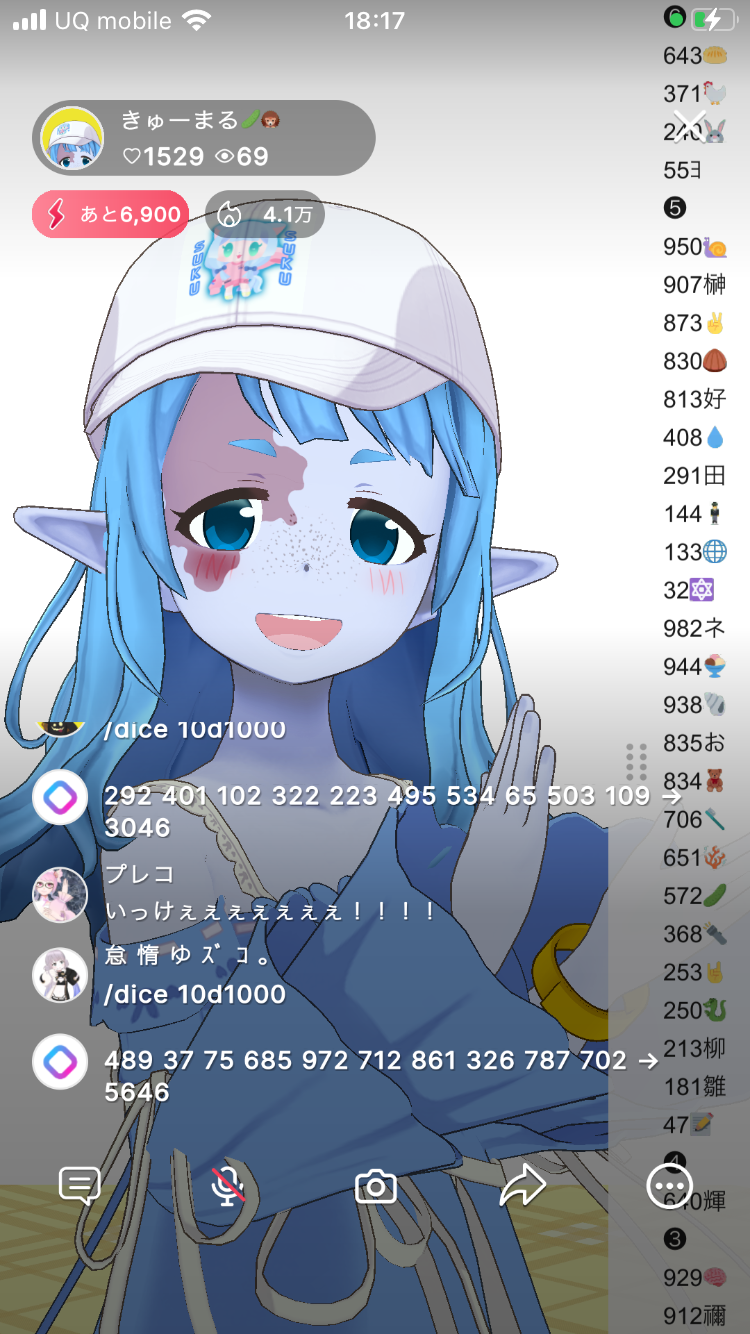Toggle the muted microphone icon
The width and height of the screenshot is (750, 1334).
click(228, 1186)
